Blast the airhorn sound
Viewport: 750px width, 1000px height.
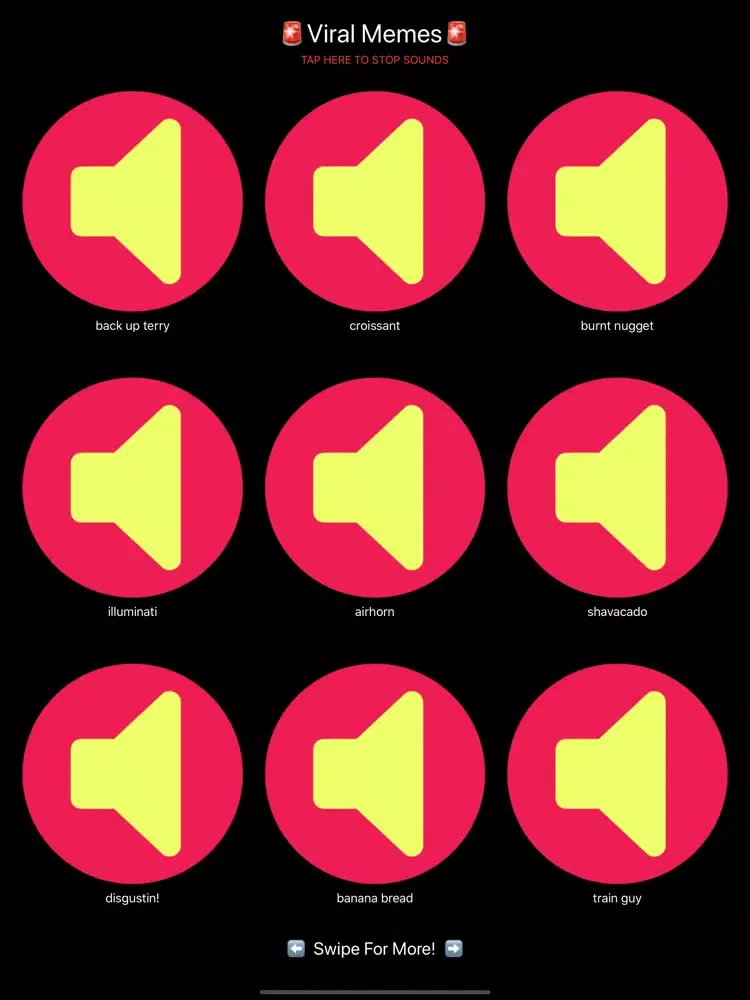click(x=375, y=487)
